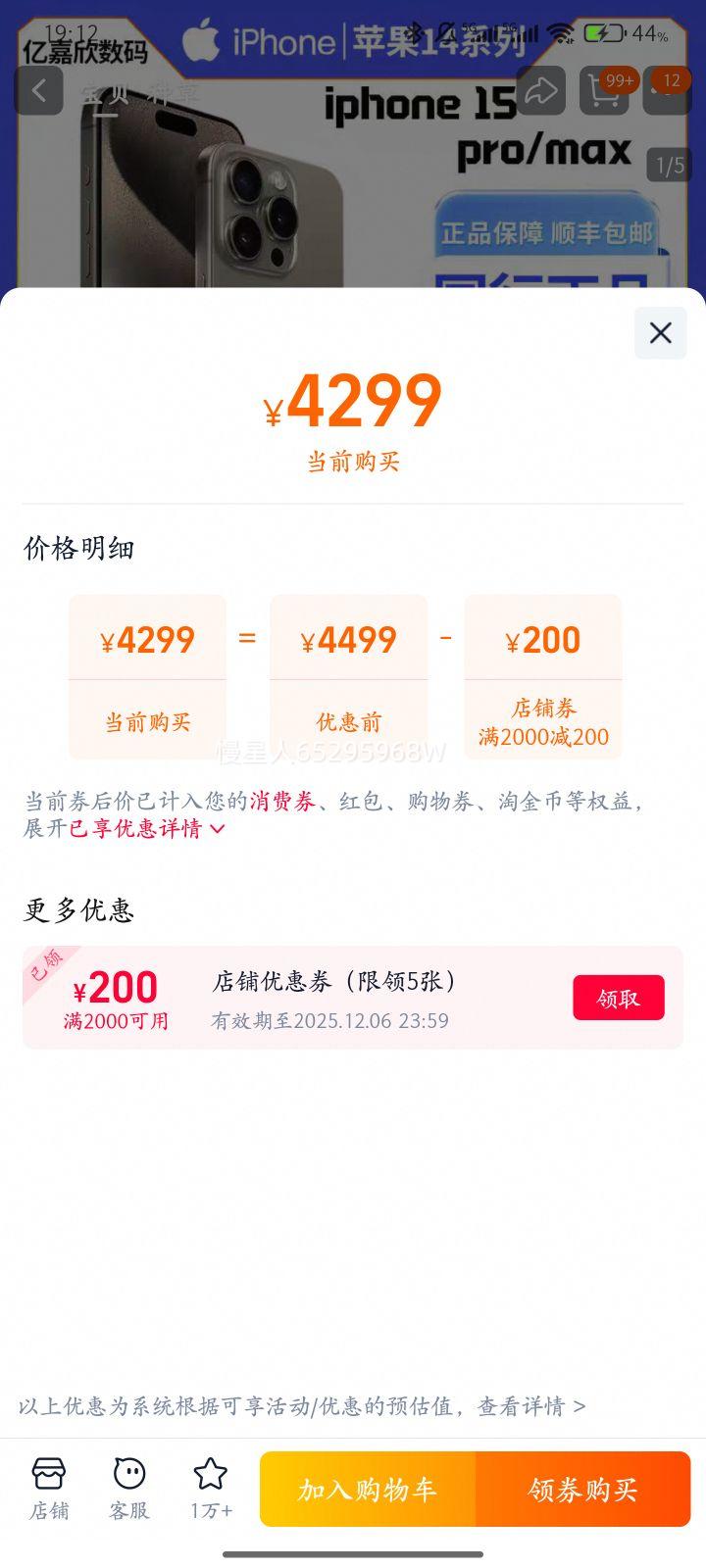
Task: Expand 已享优惠详情 details
Action: point(147,829)
